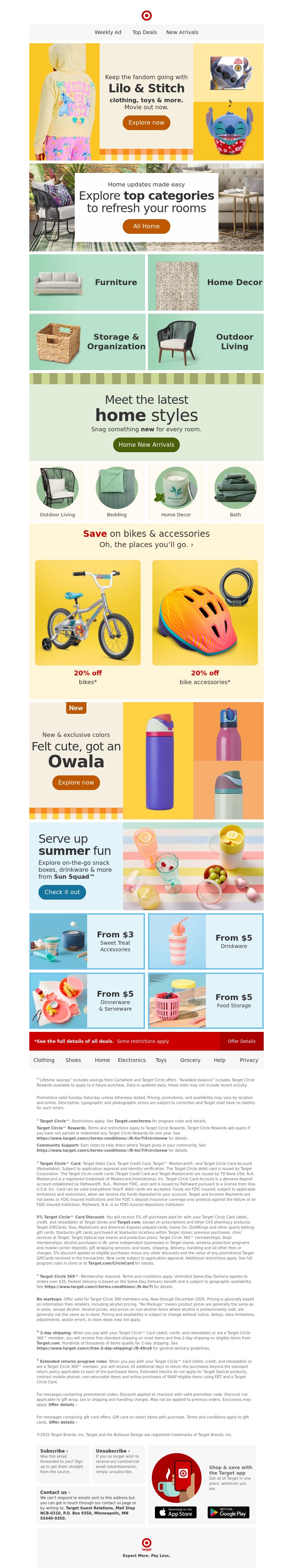Browse the Furniture category tile
293x1568 pixels.
88,283
